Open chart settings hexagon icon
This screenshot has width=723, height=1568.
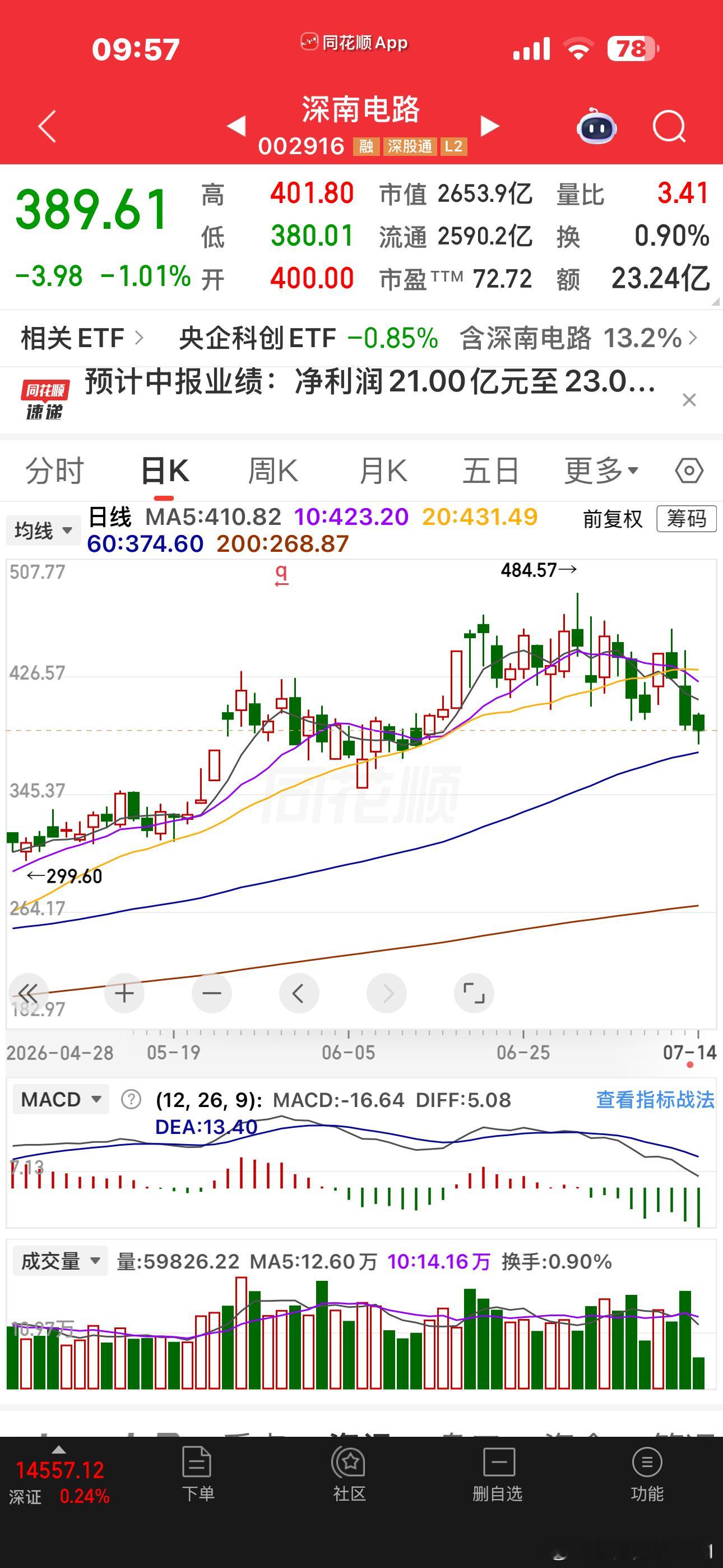click(x=689, y=471)
